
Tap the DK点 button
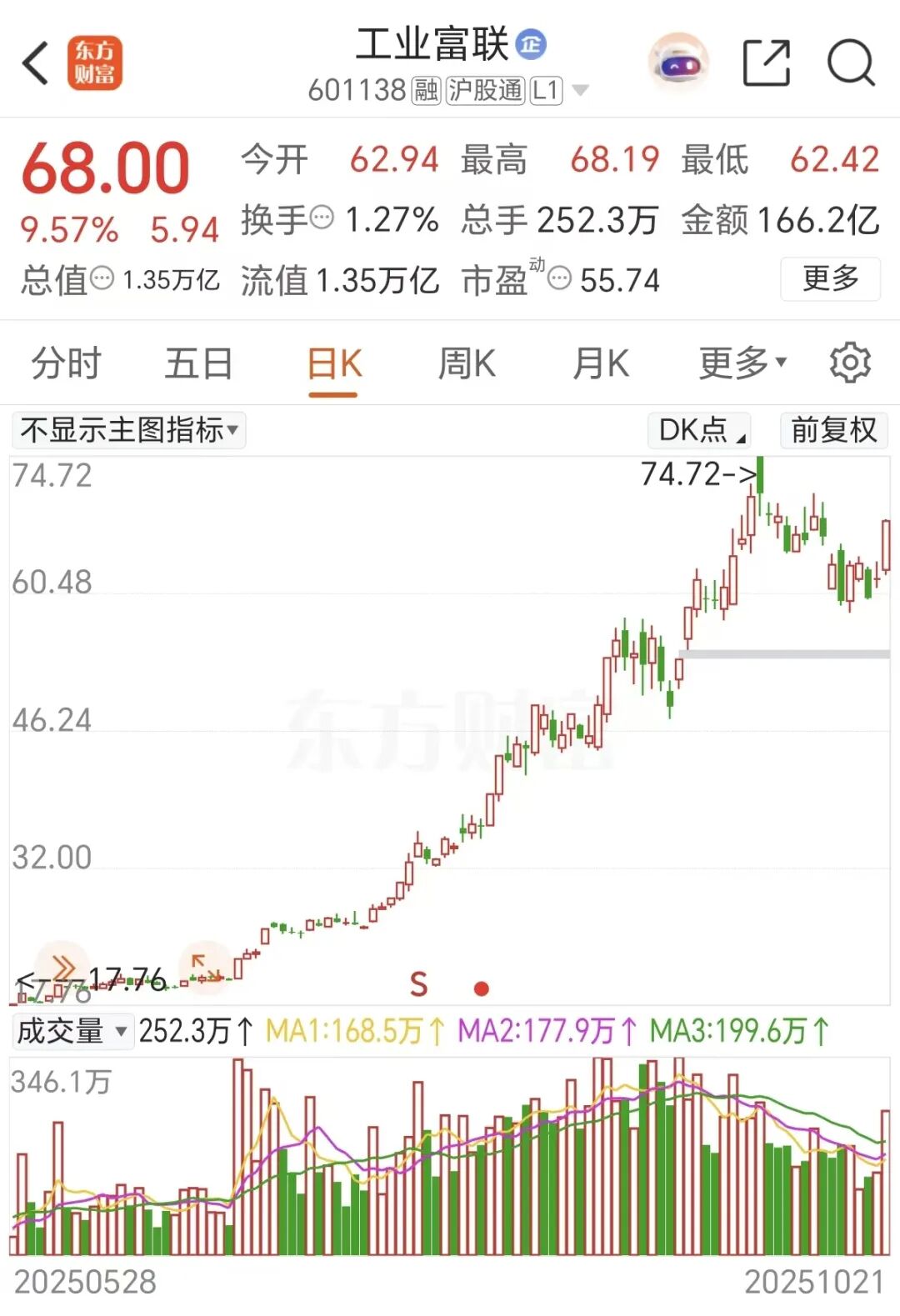(x=700, y=430)
